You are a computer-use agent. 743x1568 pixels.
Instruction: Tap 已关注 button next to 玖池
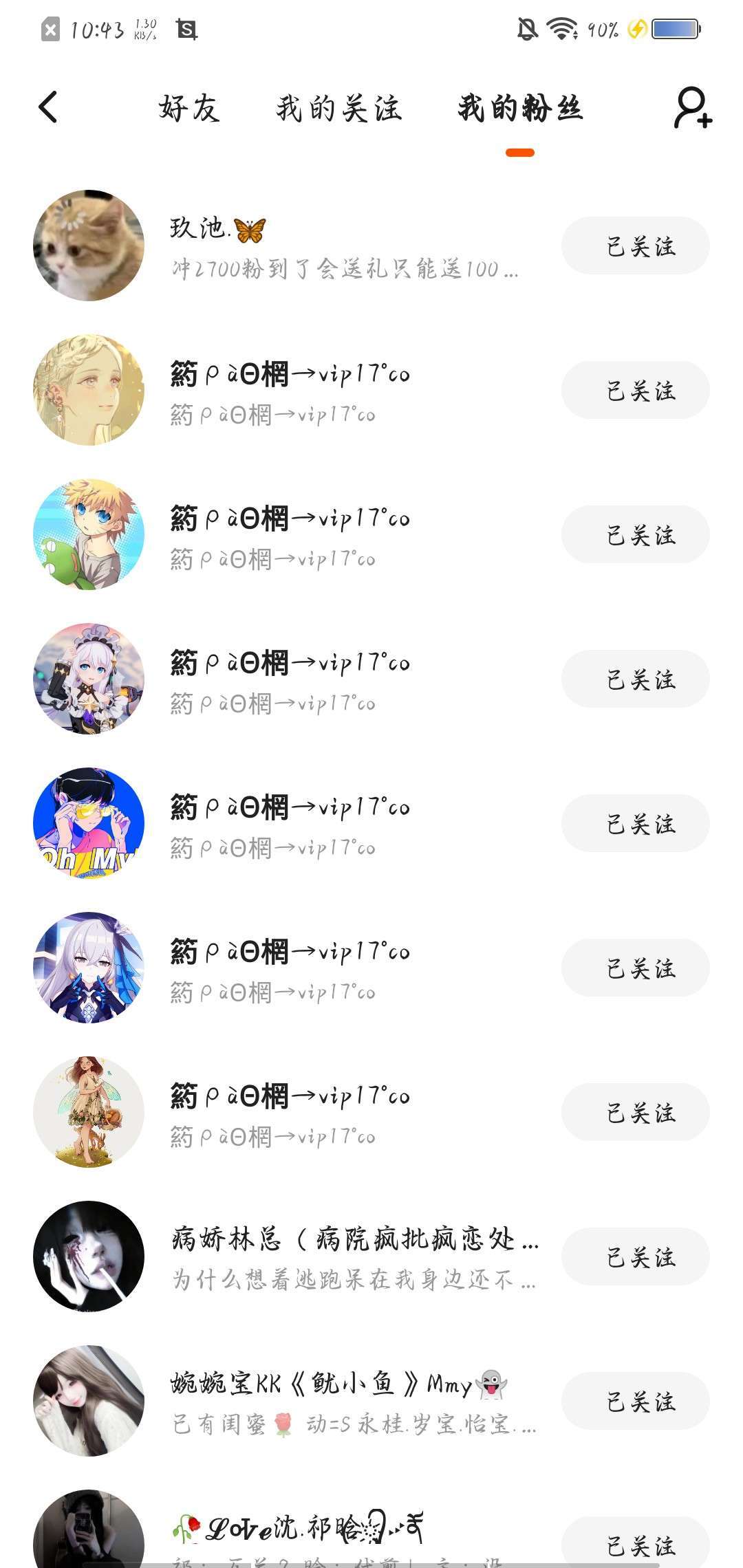click(635, 246)
